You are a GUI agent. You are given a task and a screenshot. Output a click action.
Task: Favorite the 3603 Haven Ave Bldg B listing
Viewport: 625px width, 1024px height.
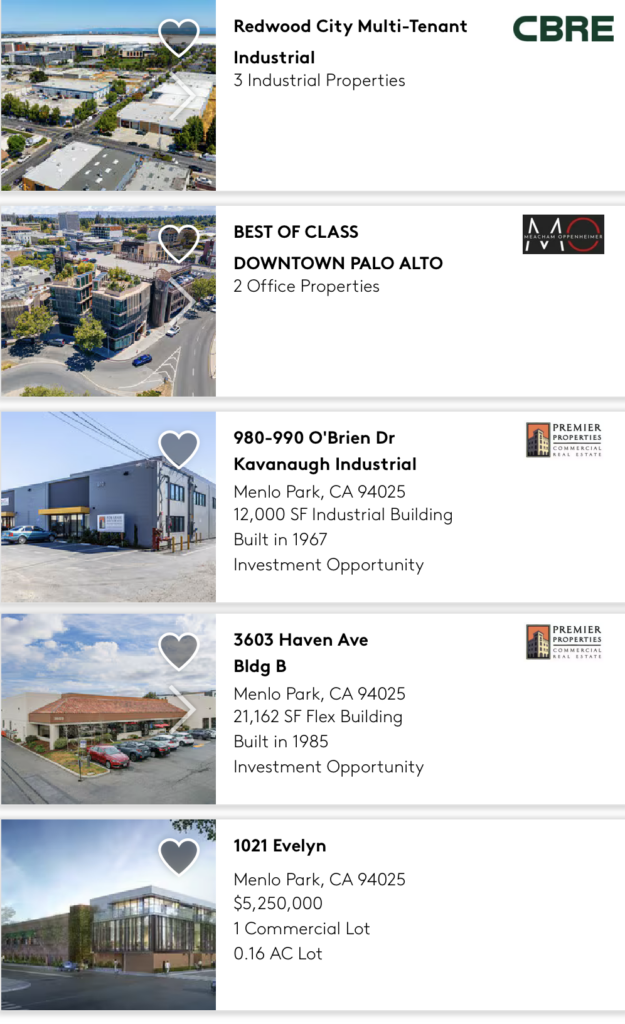pyautogui.click(x=179, y=651)
